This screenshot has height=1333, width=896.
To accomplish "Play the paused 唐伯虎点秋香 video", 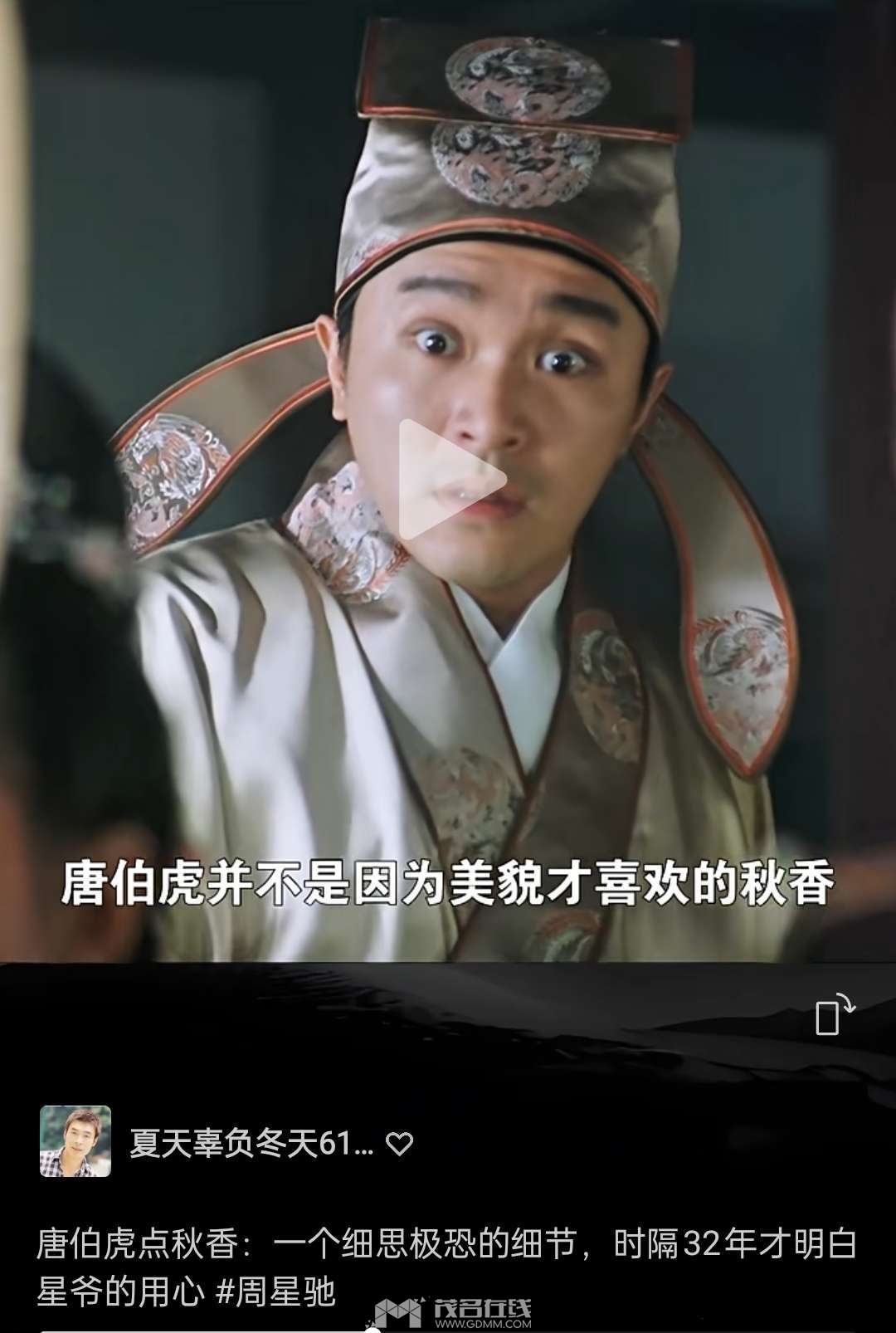I will (452, 478).
